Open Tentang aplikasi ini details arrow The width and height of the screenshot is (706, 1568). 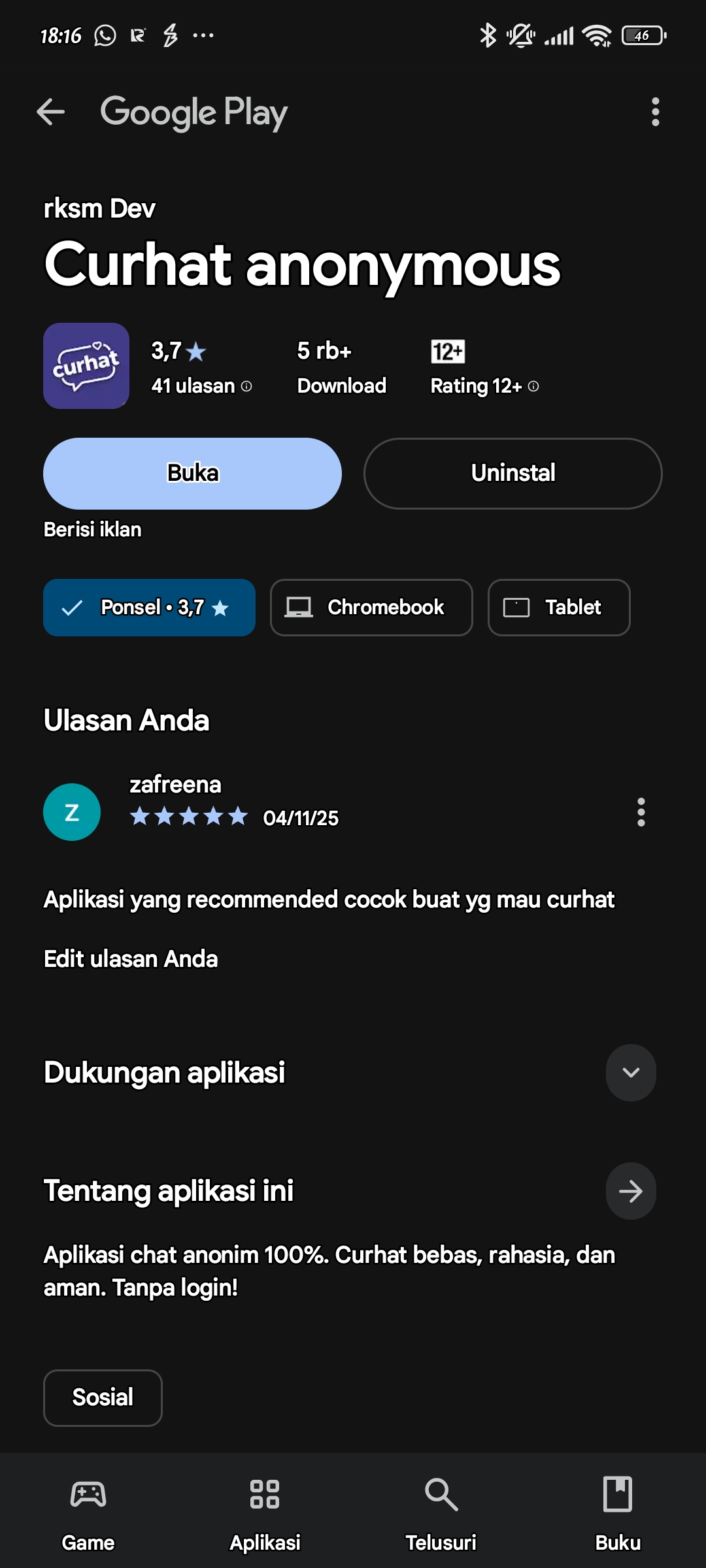(630, 1191)
